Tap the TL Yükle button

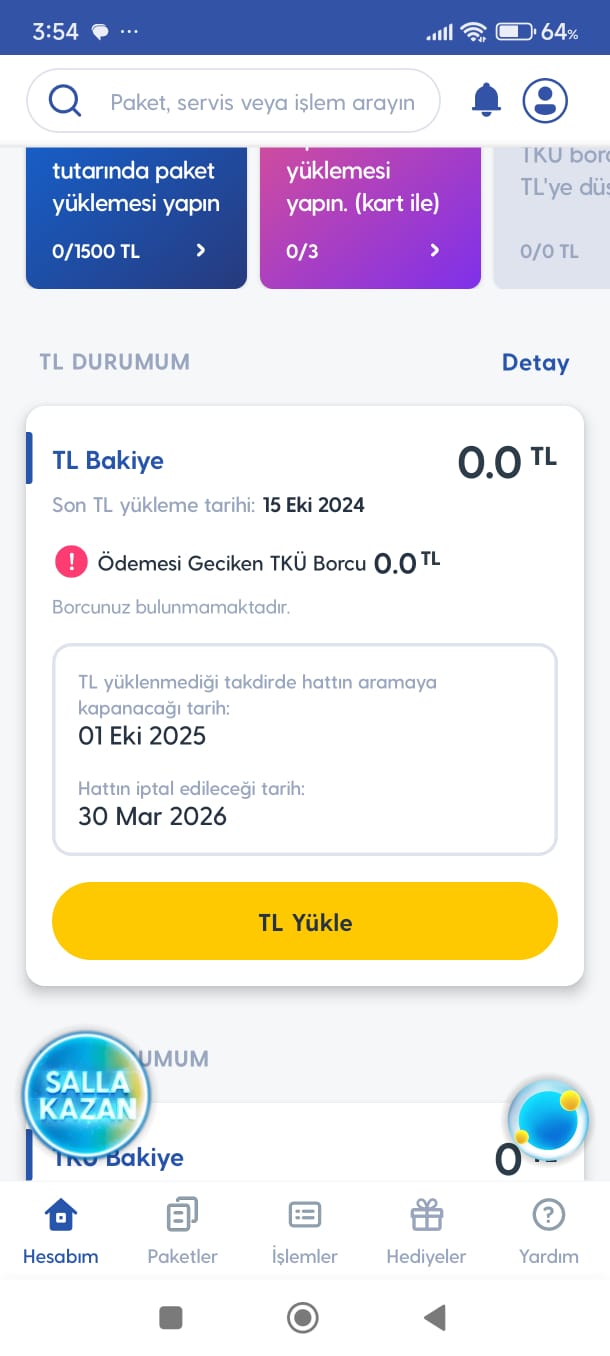click(x=304, y=922)
